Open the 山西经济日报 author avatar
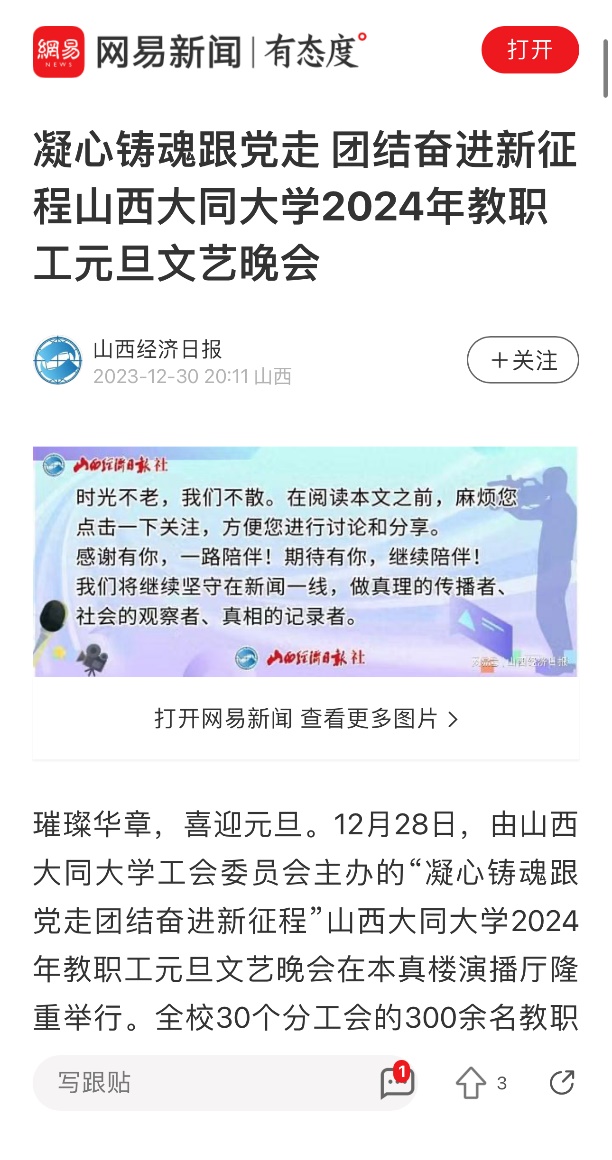 (58, 361)
